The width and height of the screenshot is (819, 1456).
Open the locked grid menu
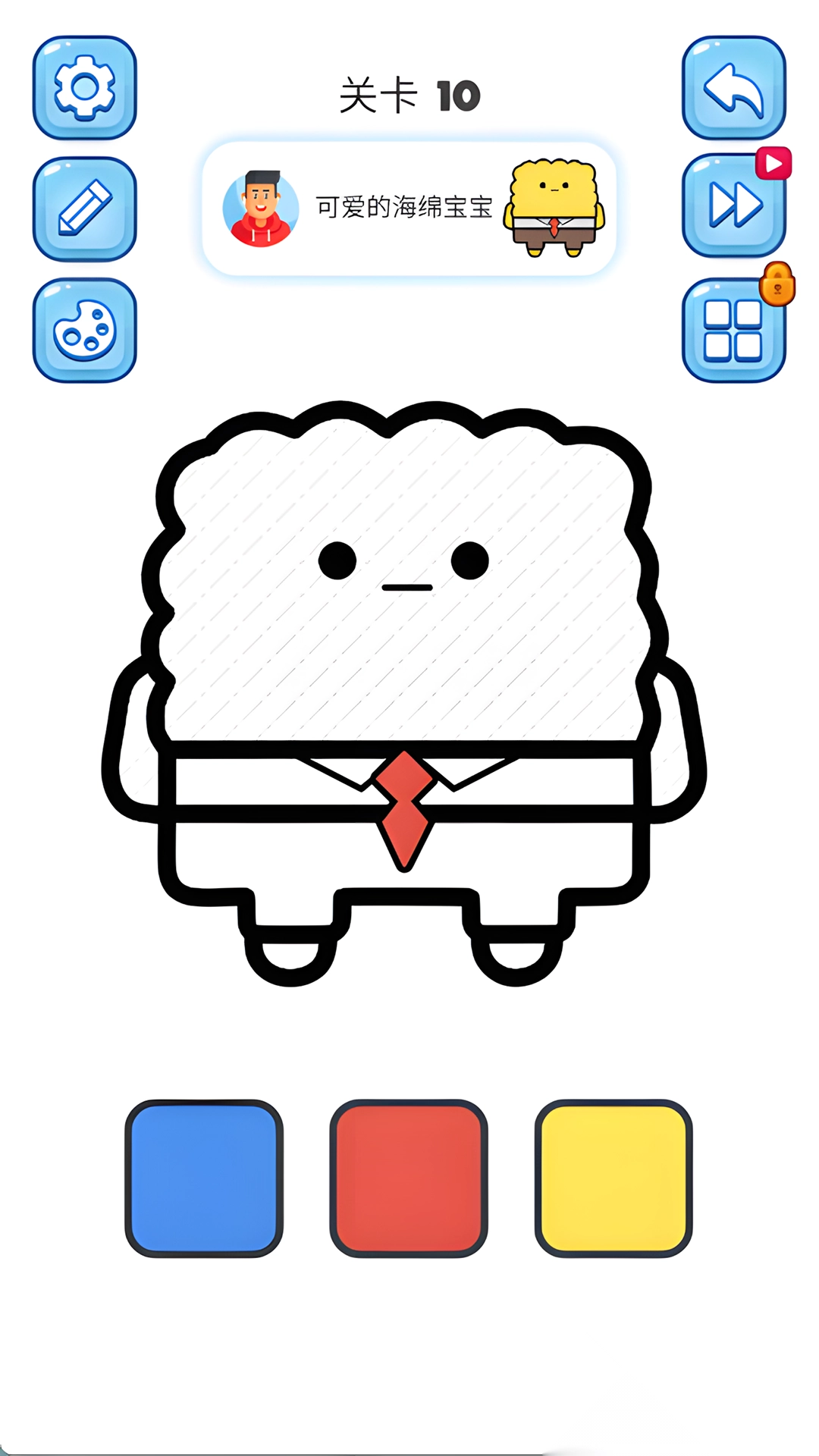(x=733, y=330)
